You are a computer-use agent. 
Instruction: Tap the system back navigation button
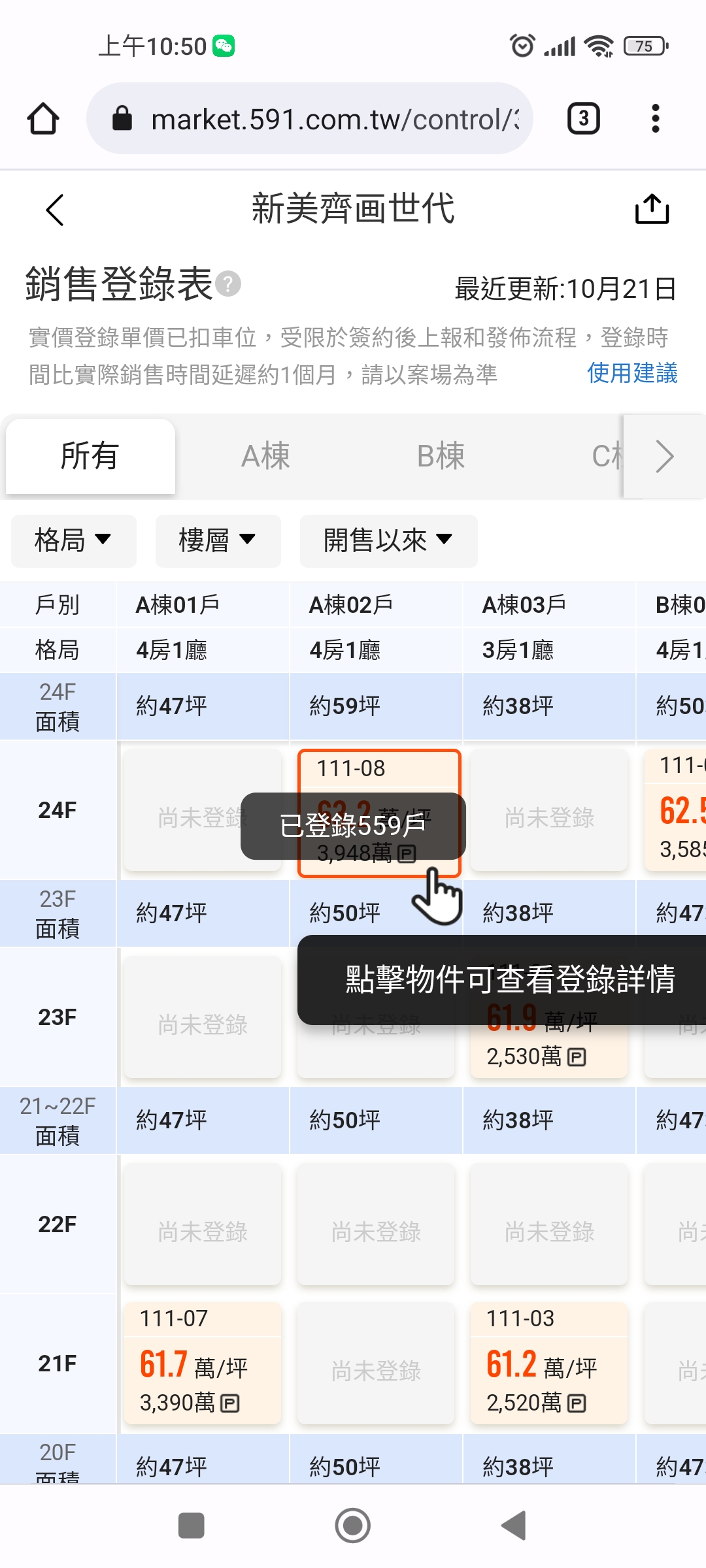514,1526
